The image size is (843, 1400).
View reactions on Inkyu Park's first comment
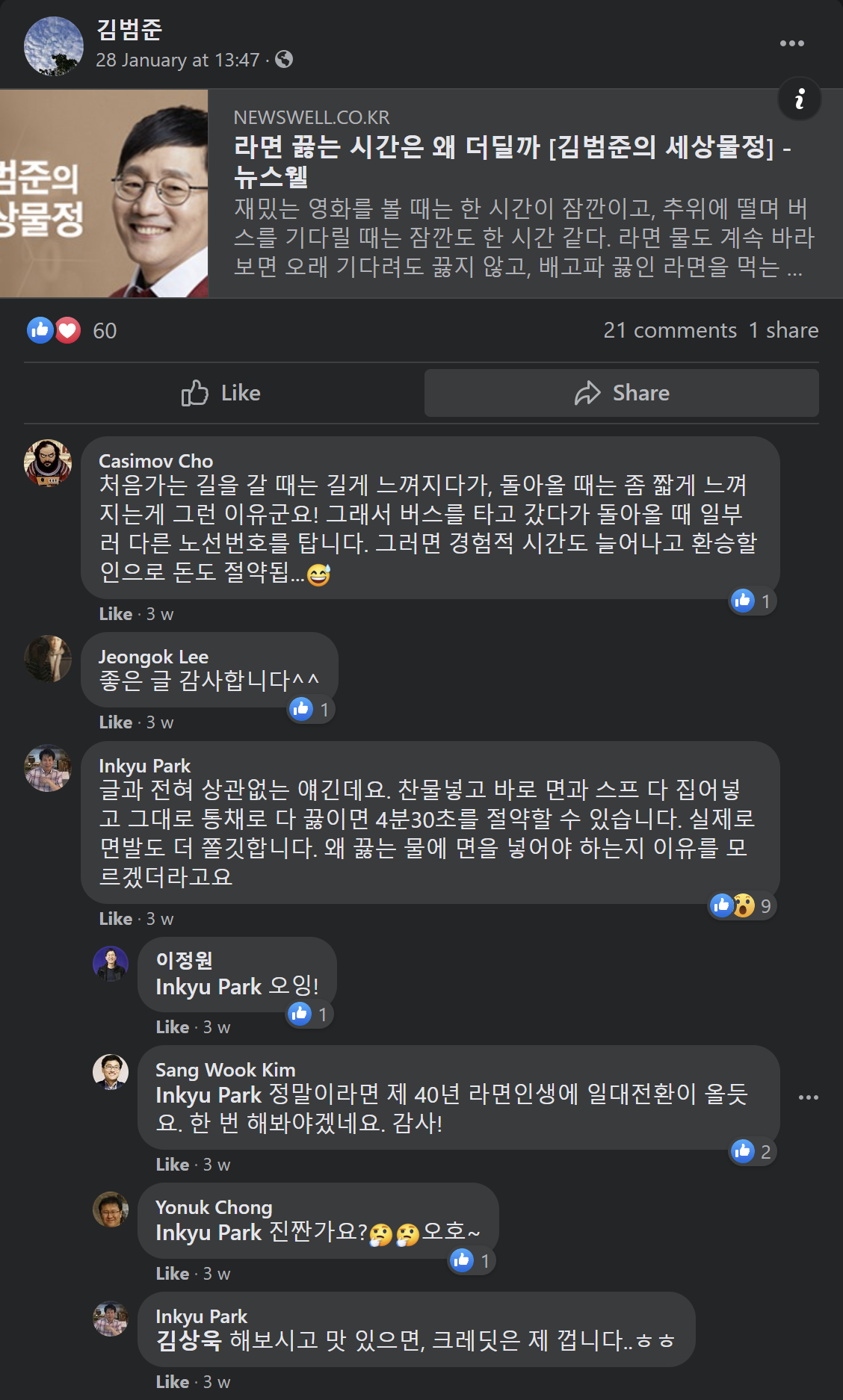pos(742,906)
